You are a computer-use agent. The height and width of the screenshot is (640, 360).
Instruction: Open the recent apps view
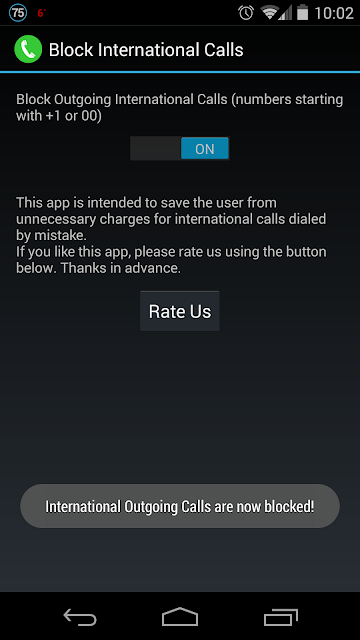pos(280,617)
